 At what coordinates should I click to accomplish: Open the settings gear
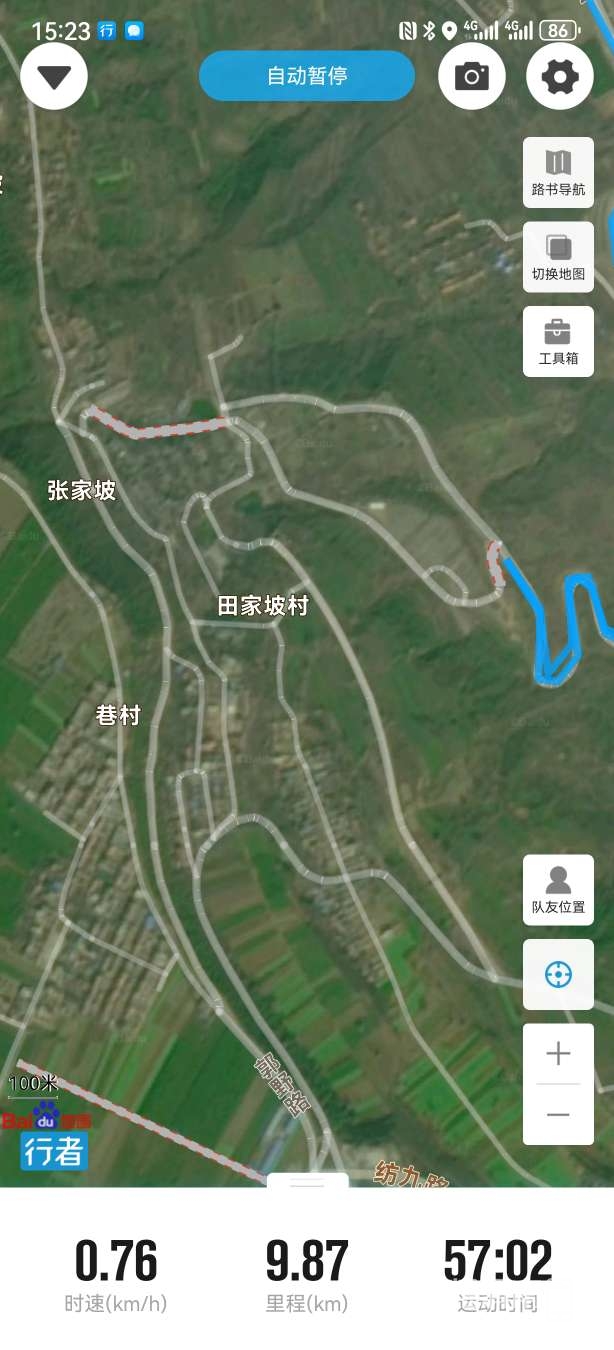[560, 76]
